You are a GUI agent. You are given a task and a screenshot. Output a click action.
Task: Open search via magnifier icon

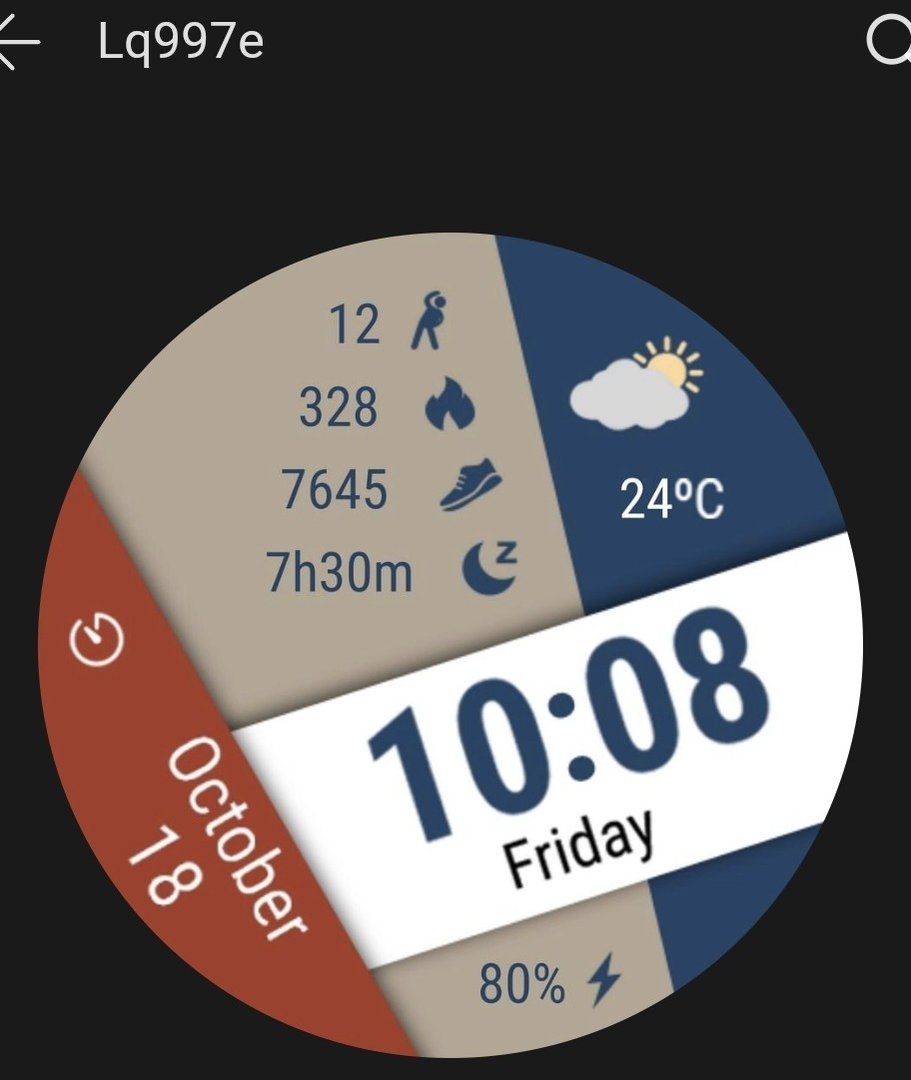pyautogui.click(x=889, y=43)
